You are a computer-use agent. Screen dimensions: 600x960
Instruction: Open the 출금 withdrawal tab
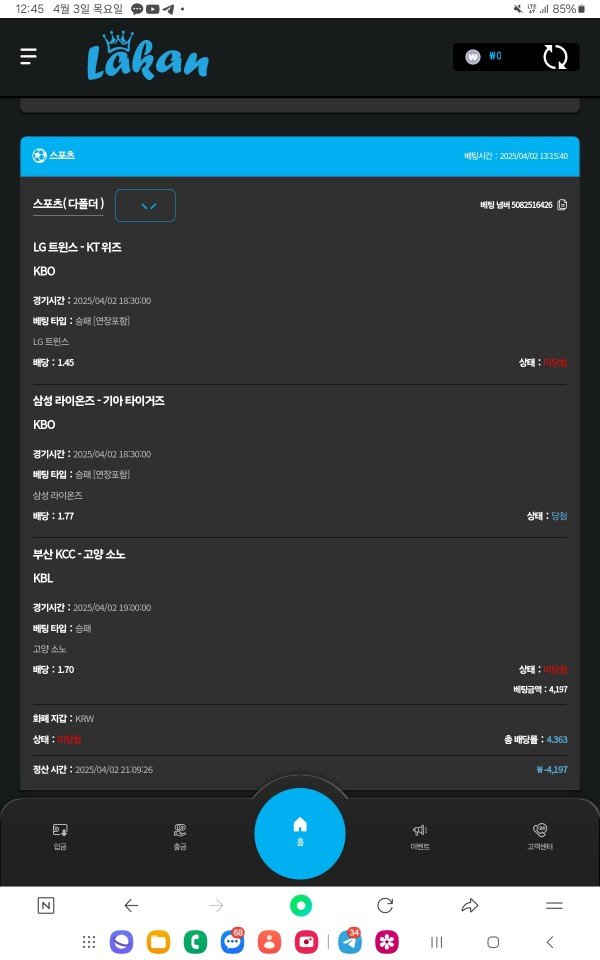pyautogui.click(x=180, y=836)
